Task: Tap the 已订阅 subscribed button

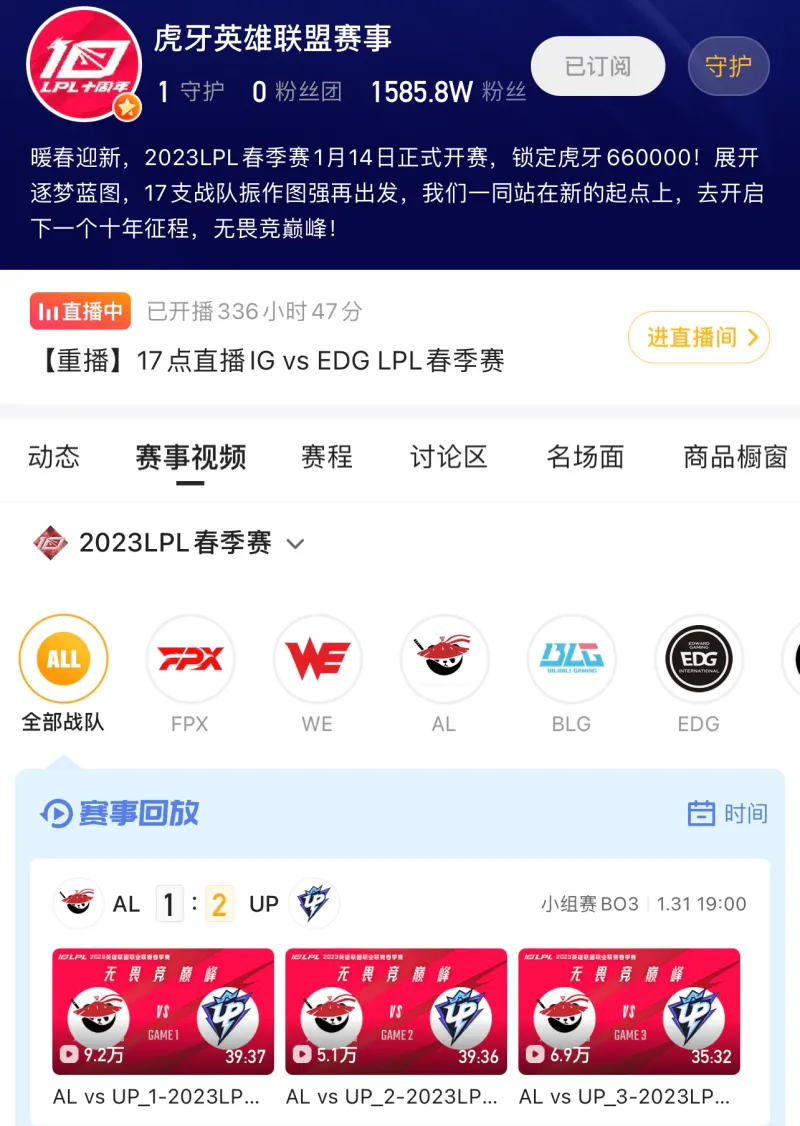Action: [597, 67]
